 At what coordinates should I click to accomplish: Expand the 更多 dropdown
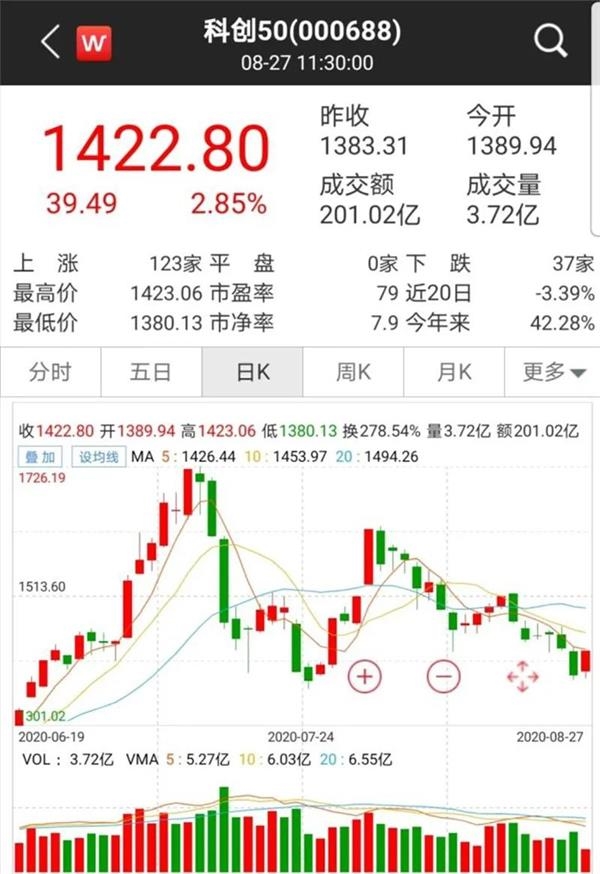(553, 373)
